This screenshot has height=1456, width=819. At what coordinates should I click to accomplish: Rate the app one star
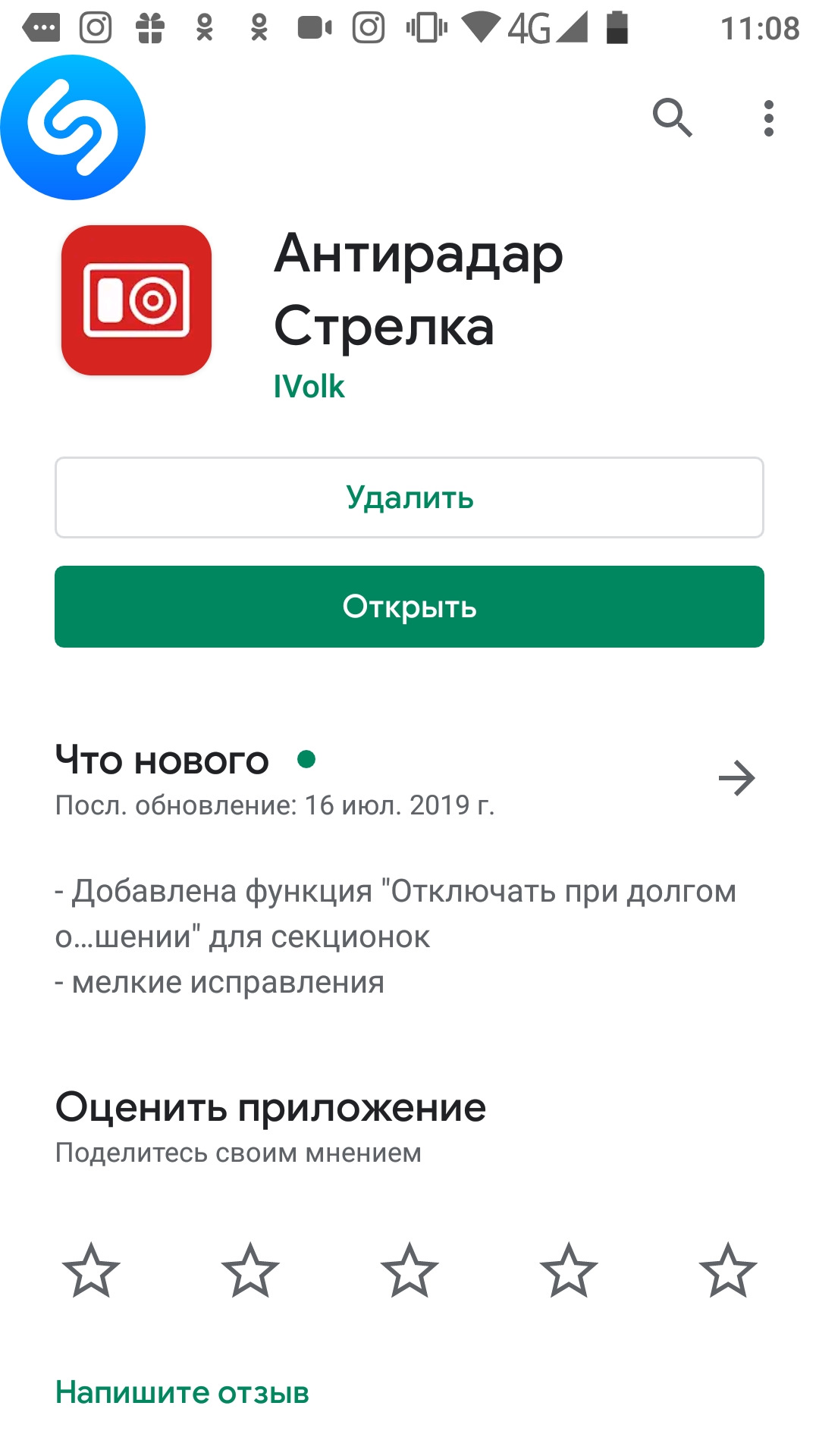point(91,1271)
